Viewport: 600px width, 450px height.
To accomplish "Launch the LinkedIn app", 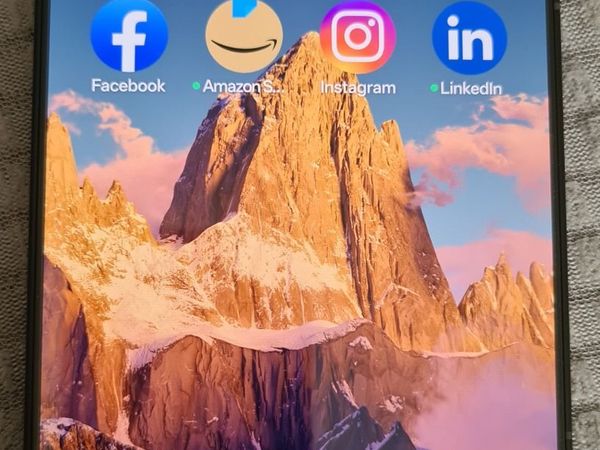I will (469, 38).
